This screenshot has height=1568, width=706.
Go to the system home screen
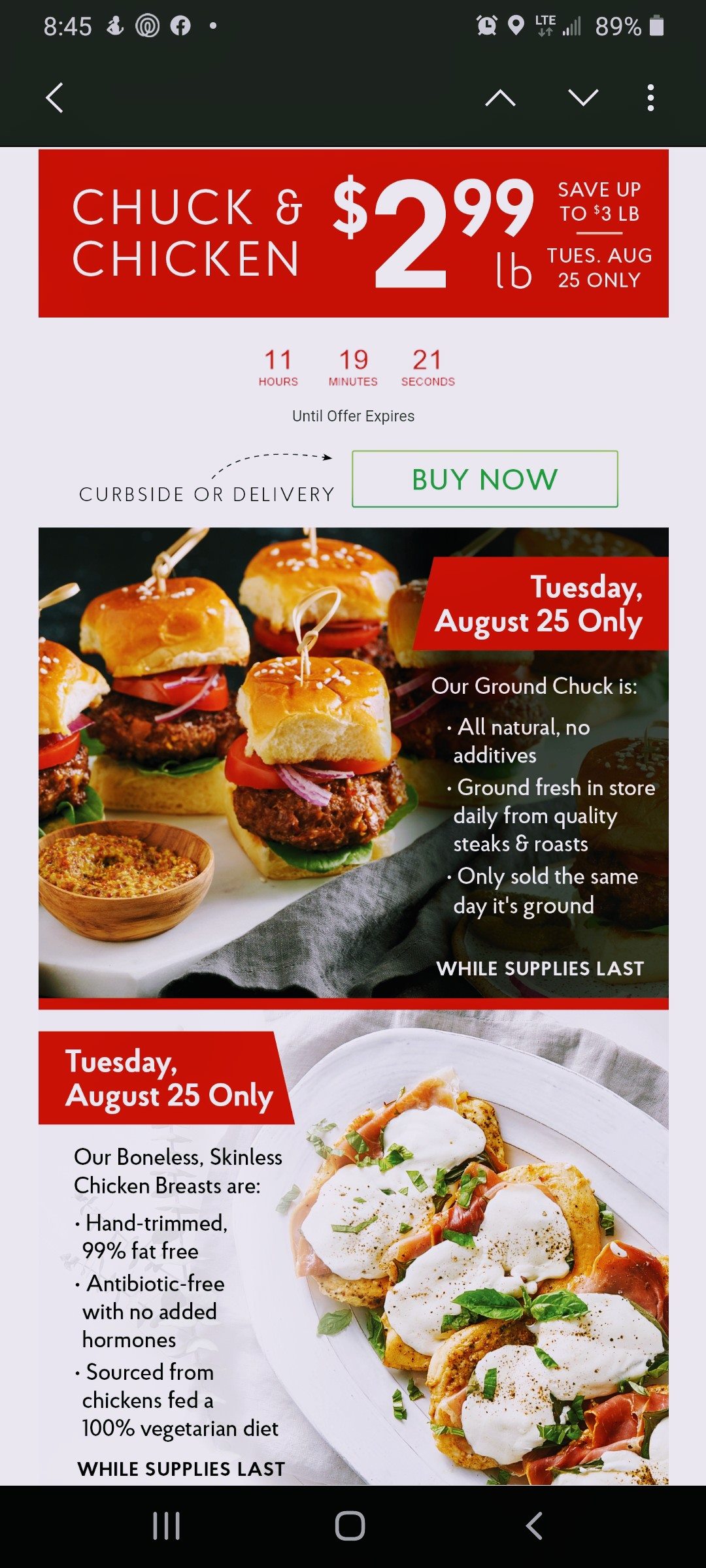(x=350, y=1526)
